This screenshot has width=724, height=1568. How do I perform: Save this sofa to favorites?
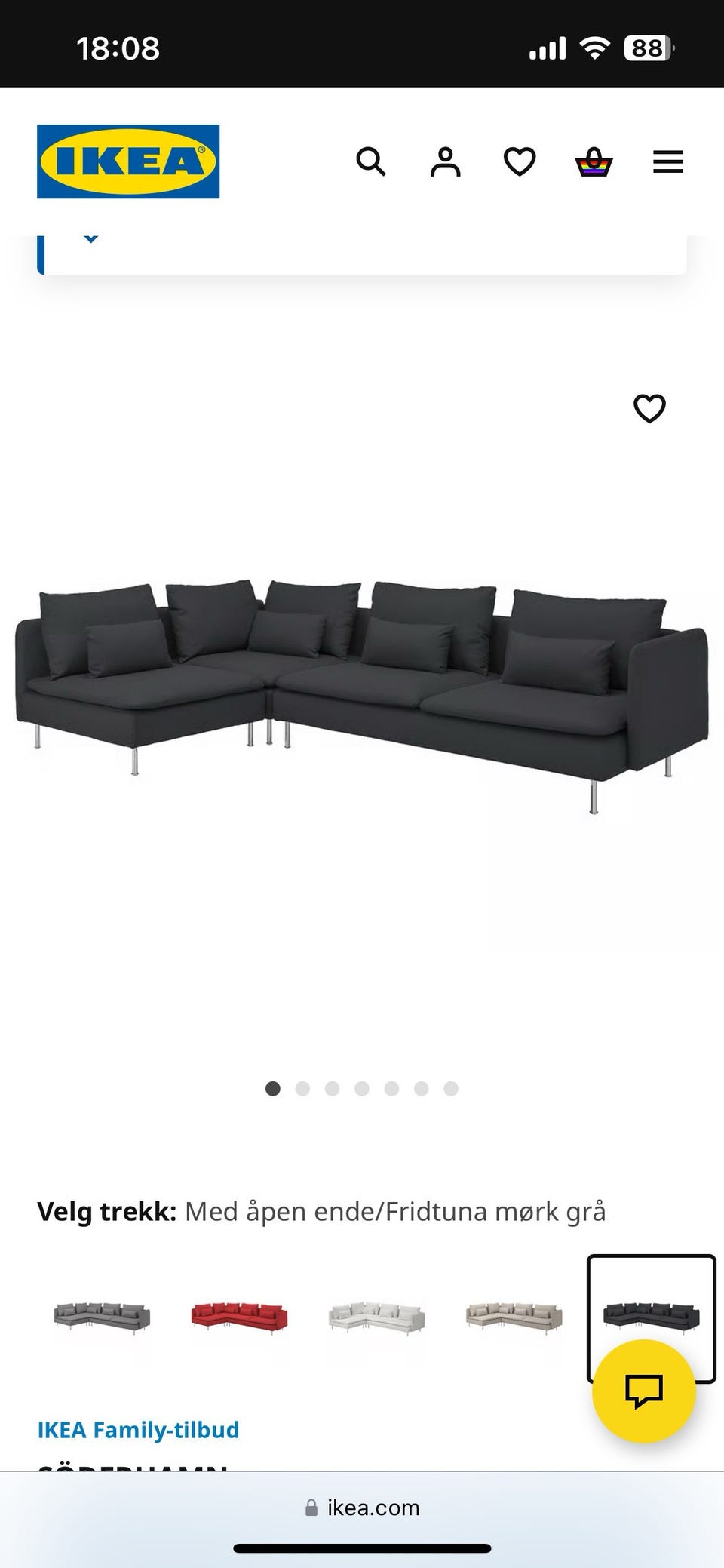point(649,408)
